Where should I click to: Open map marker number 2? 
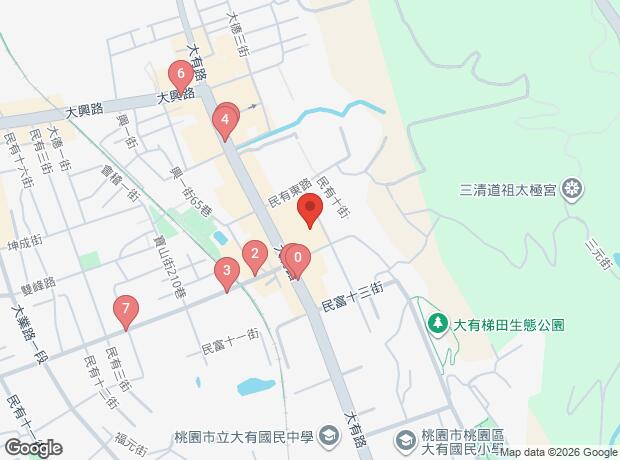[255, 253]
